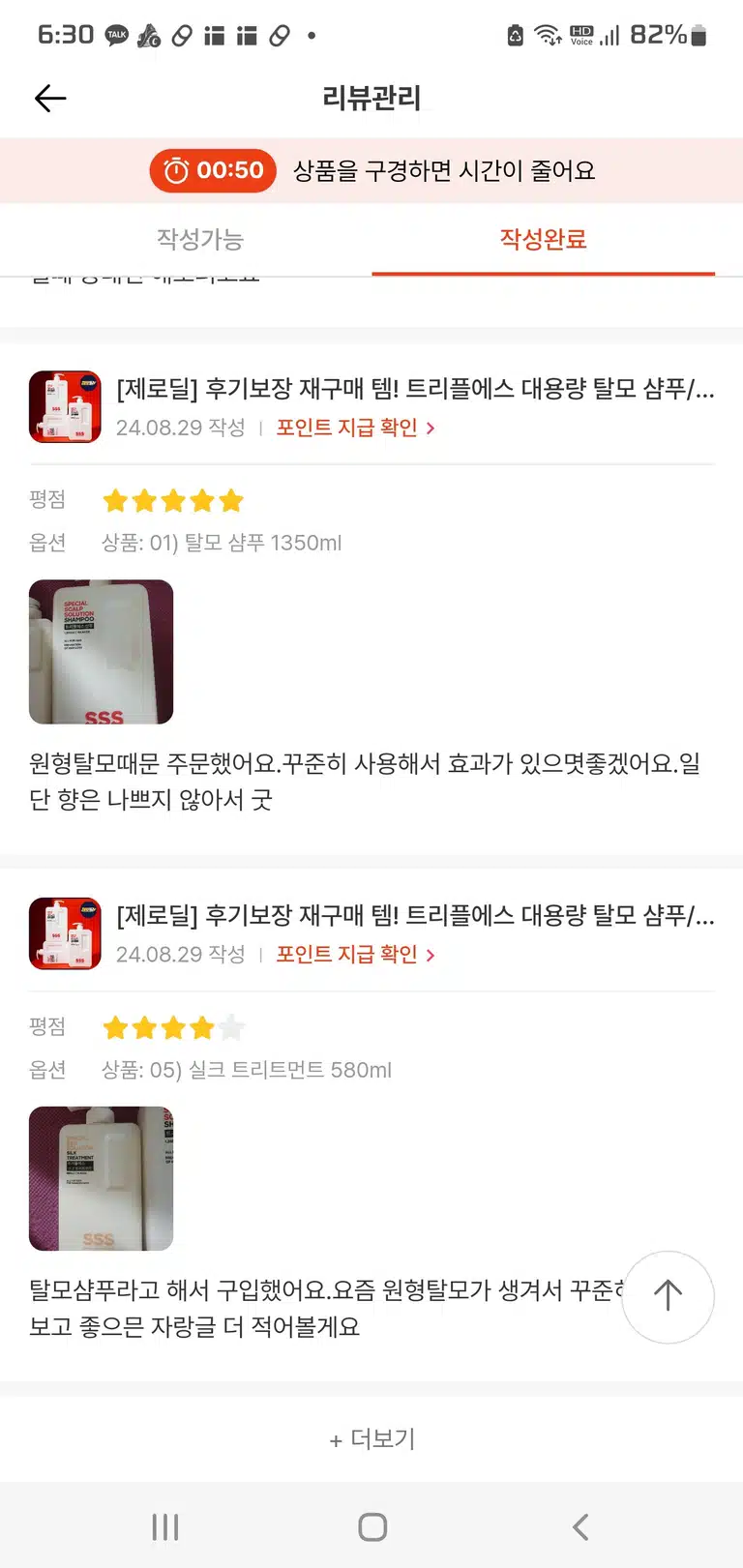View the review photo of 탈모 샴푸 1350ml
The width and height of the screenshot is (743, 1568).
pyautogui.click(x=101, y=652)
